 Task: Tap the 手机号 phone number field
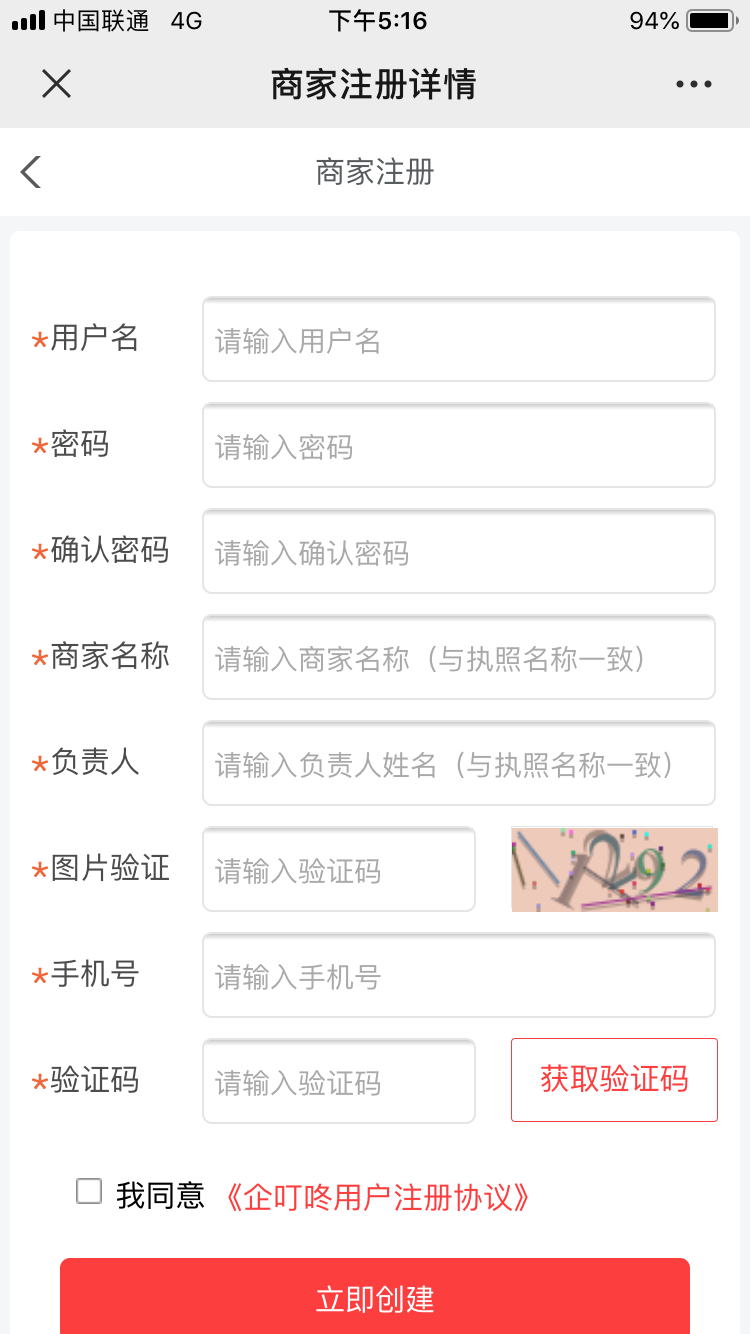(459, 975)
